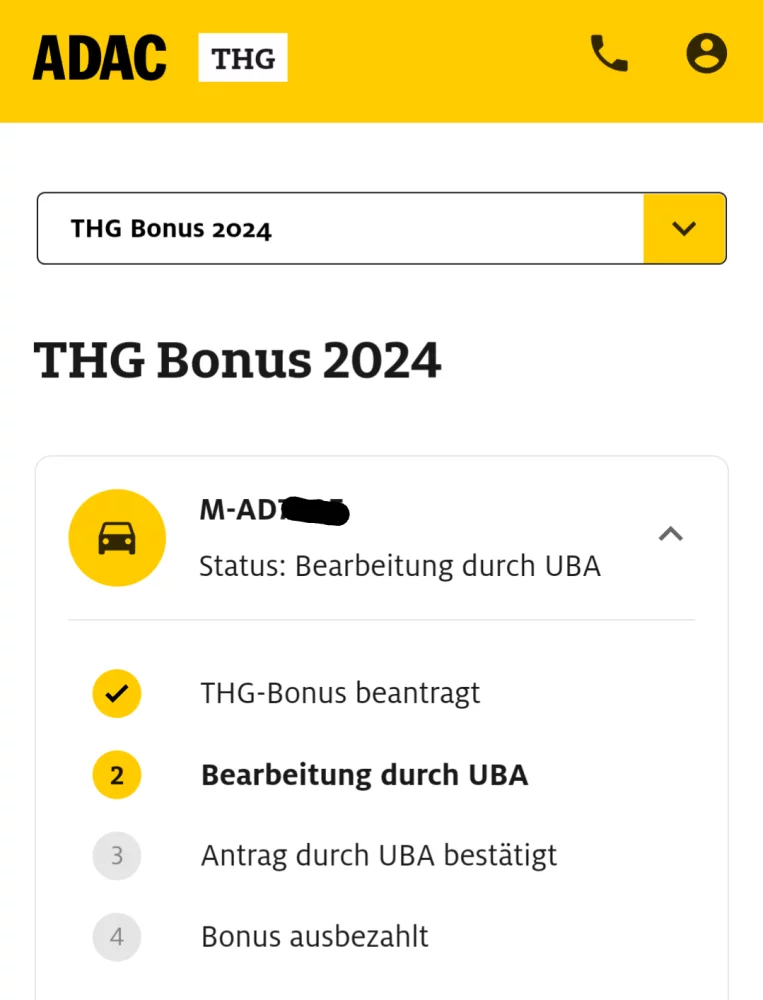
Task: Tap the phone contact icon
Action: 609,54
